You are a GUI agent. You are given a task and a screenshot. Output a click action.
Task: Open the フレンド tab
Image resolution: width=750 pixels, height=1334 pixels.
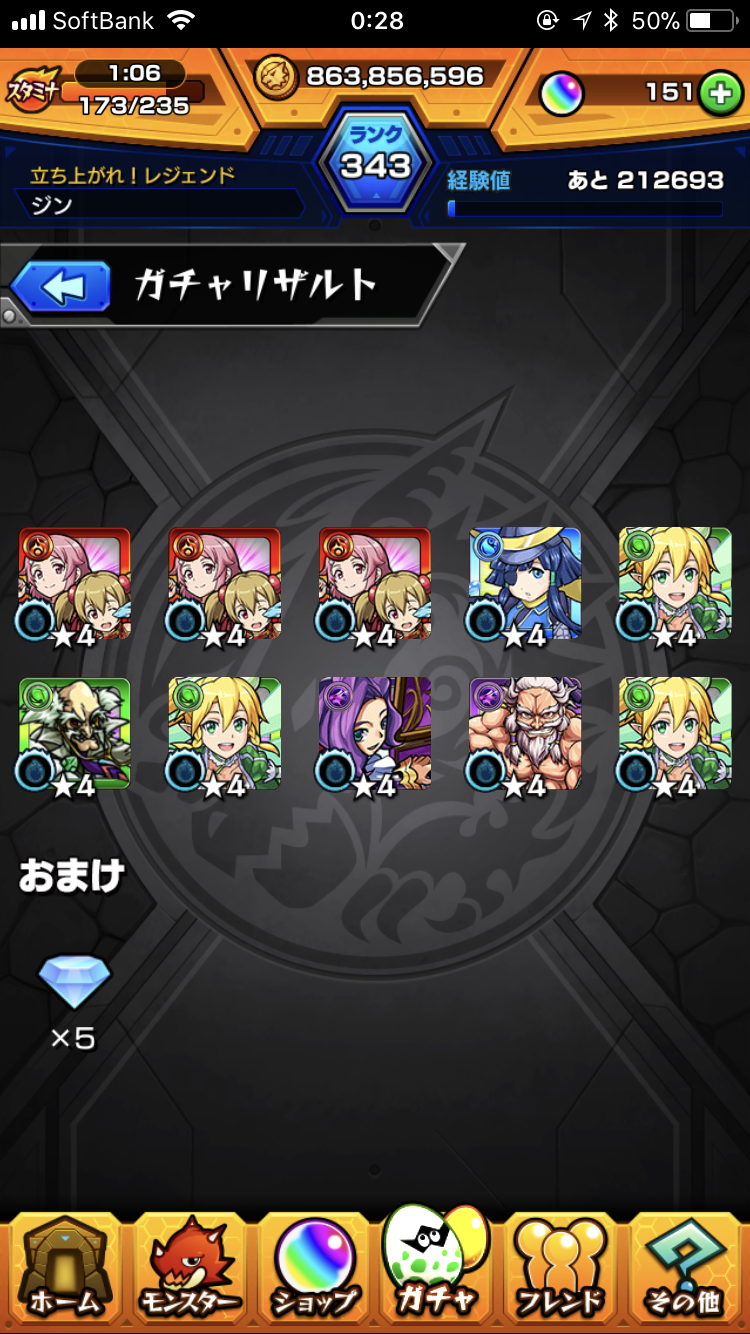coord(561,1266)
